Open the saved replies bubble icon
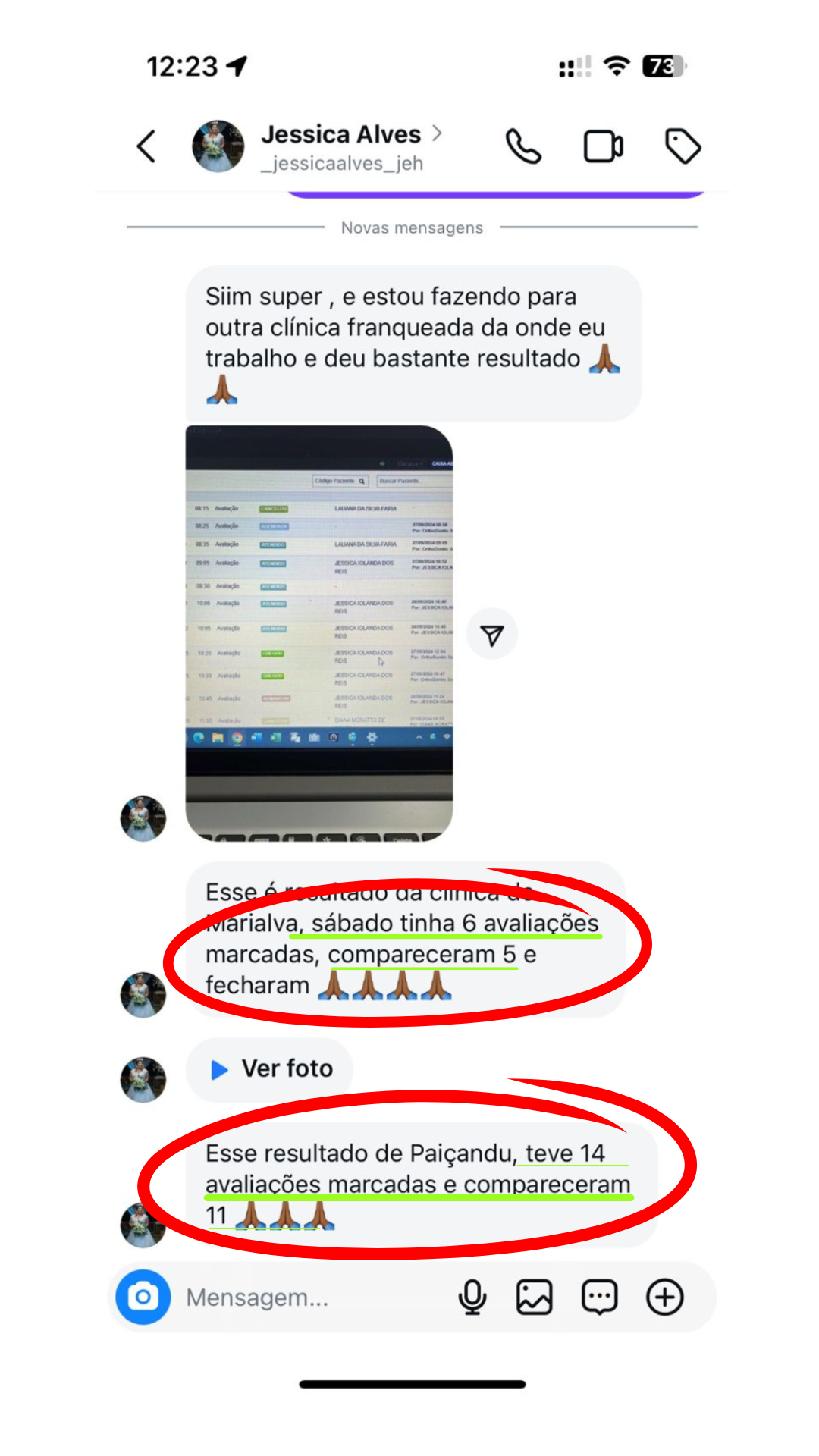Image resolution: width=819 pixels, height=1456 pixels. click(x=599, y=1297)
